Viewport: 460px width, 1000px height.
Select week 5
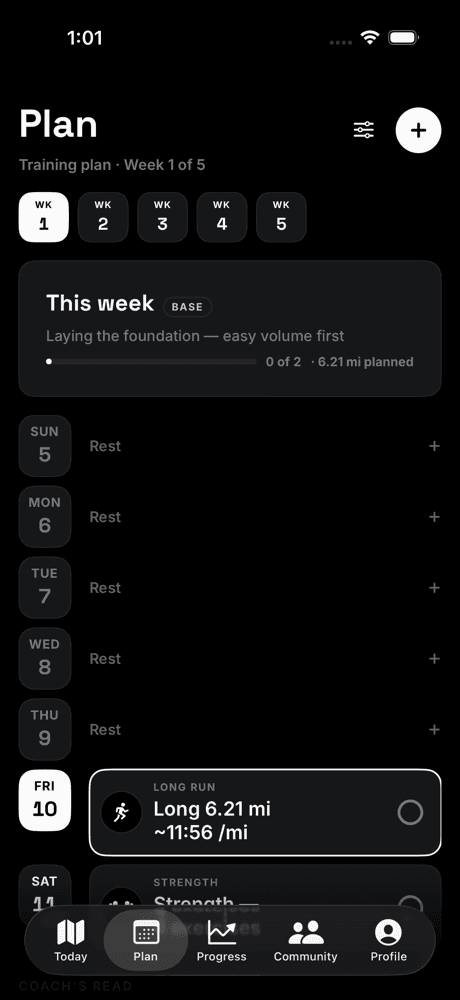point(281,217)
